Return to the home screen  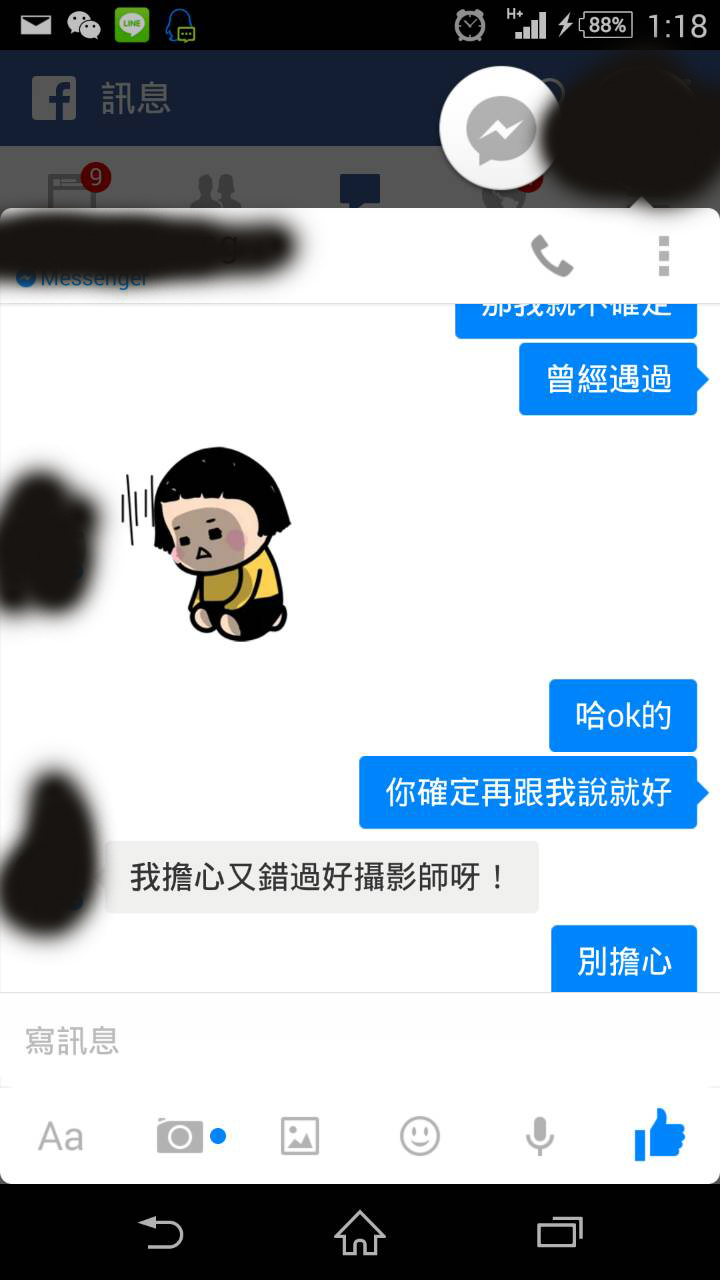360,1232
